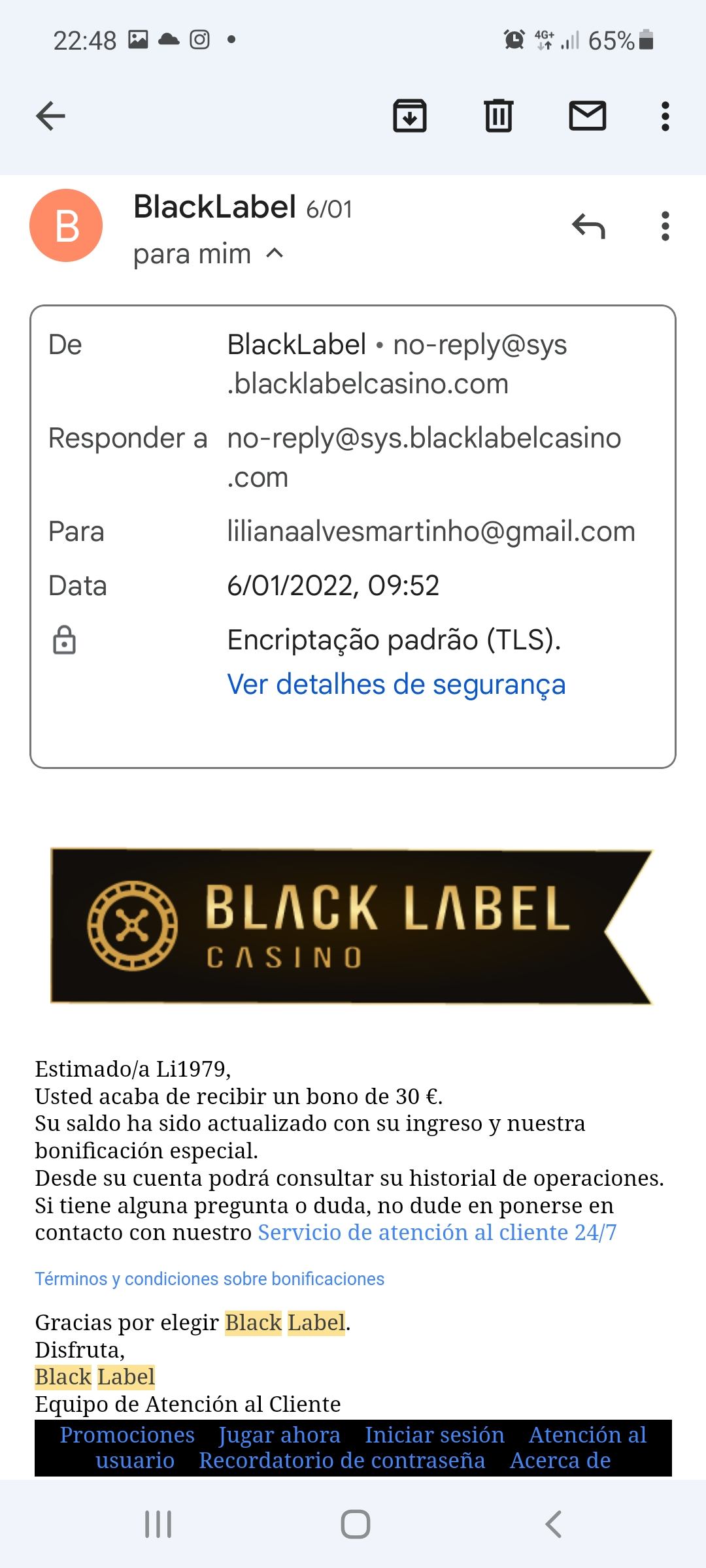
Task: Mark the email as unread
Action: point(587,116)
